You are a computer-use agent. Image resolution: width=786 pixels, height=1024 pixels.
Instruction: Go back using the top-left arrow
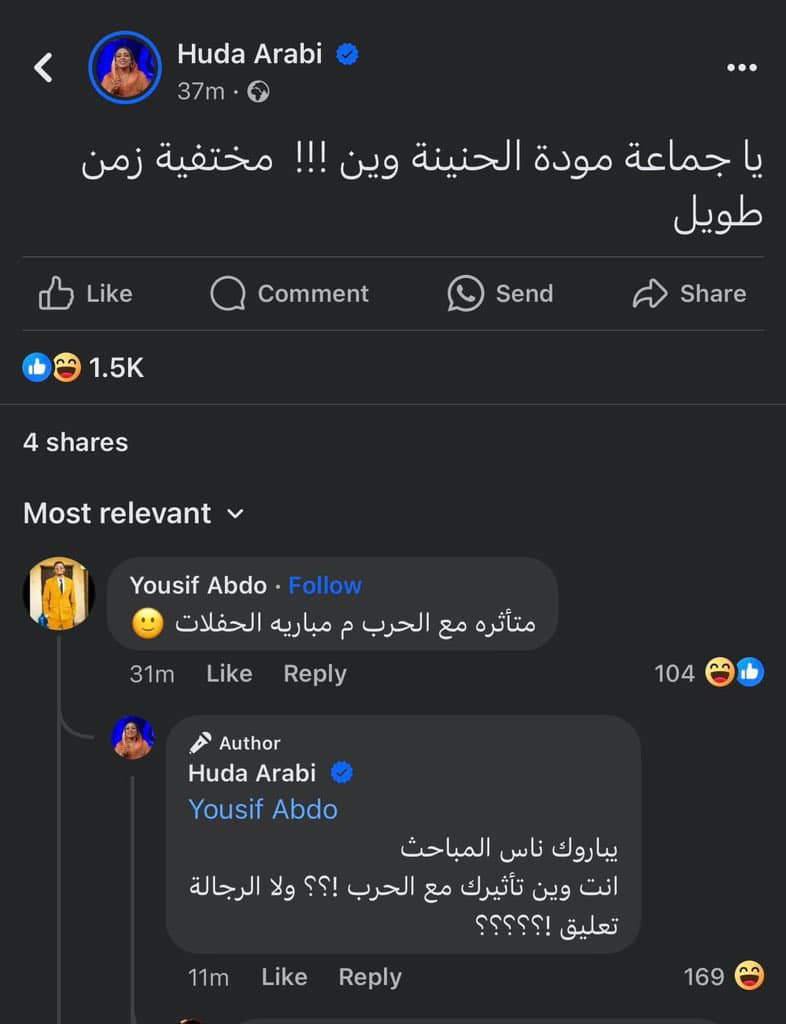[x=43, y=68]
